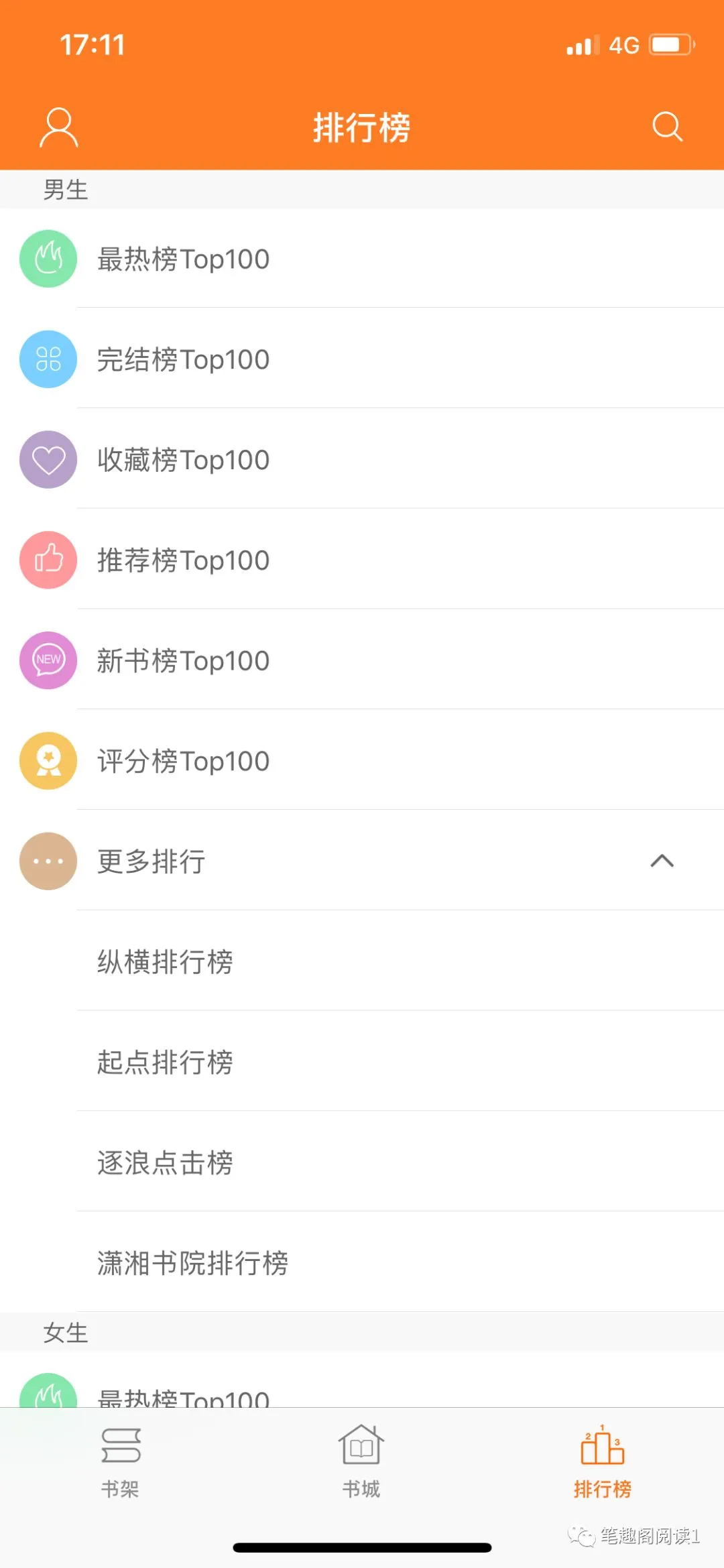This screenshot has width=724, height=1568.
Task: Select 收藏榜Top100 ranking
Action: [183, 461]
